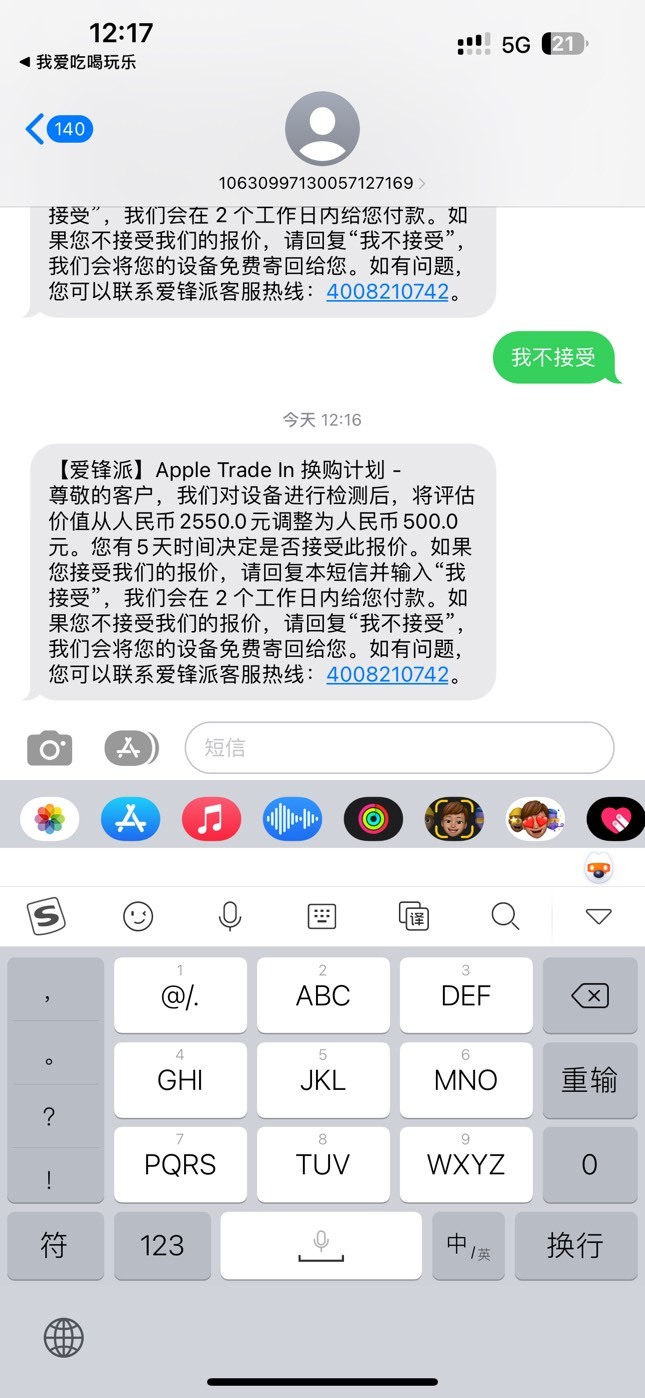The image size is (645, 1398).
Task: Start voice input from the keyboard toolbar microphone
Action: pos(230,916)
